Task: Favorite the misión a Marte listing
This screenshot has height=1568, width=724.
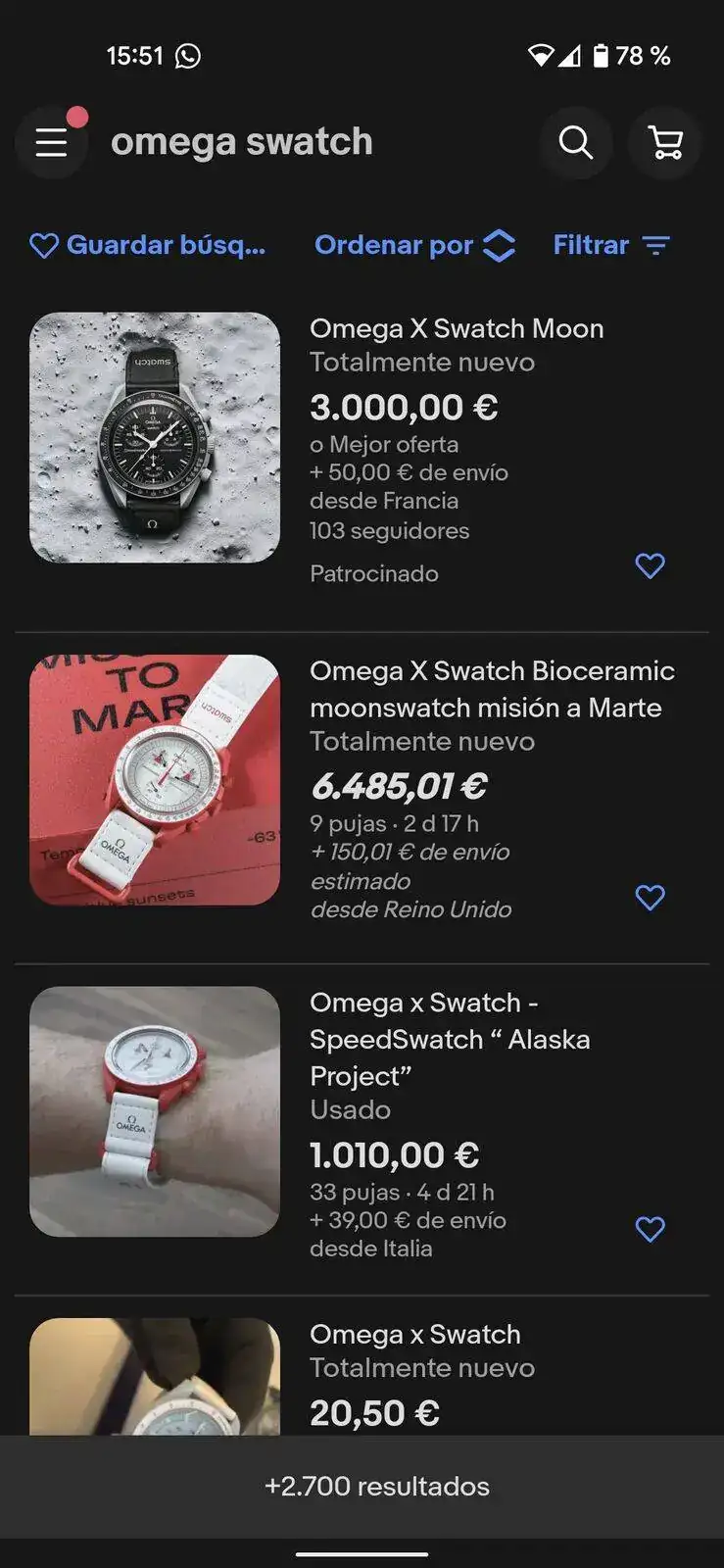Action: pos(651,897)
